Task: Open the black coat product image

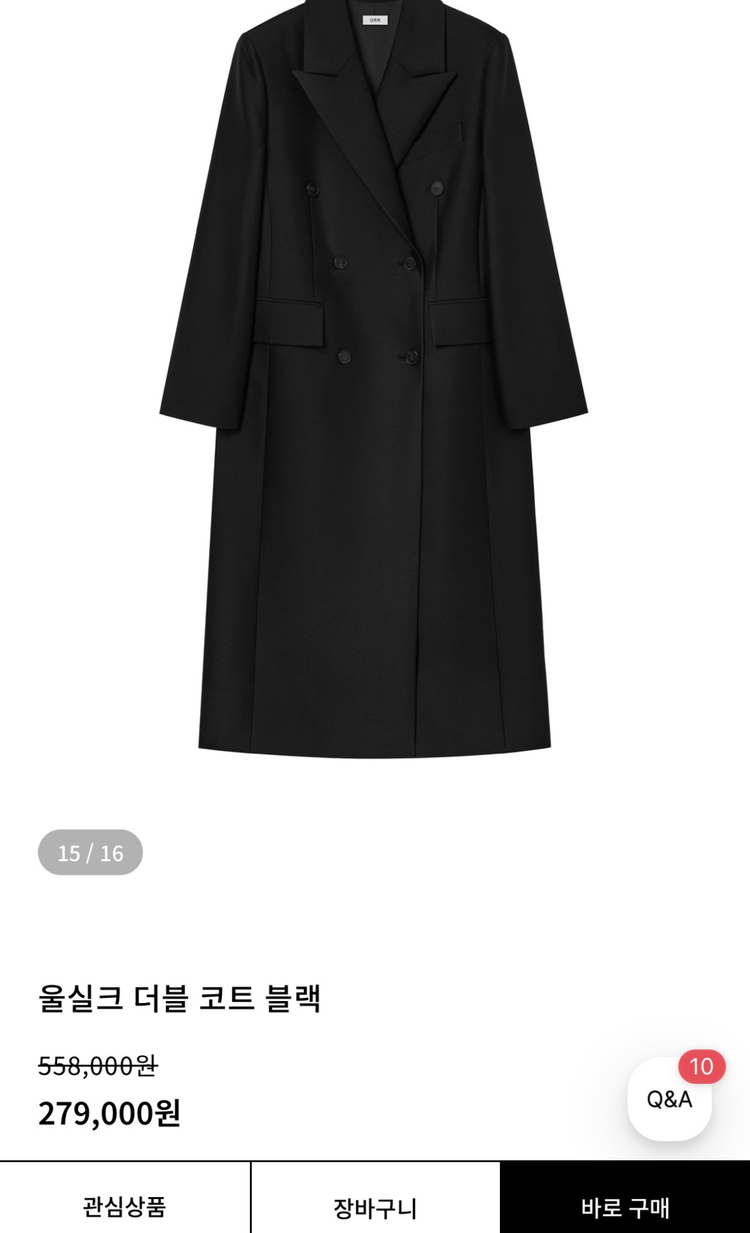Action: (x=374, y=378)
